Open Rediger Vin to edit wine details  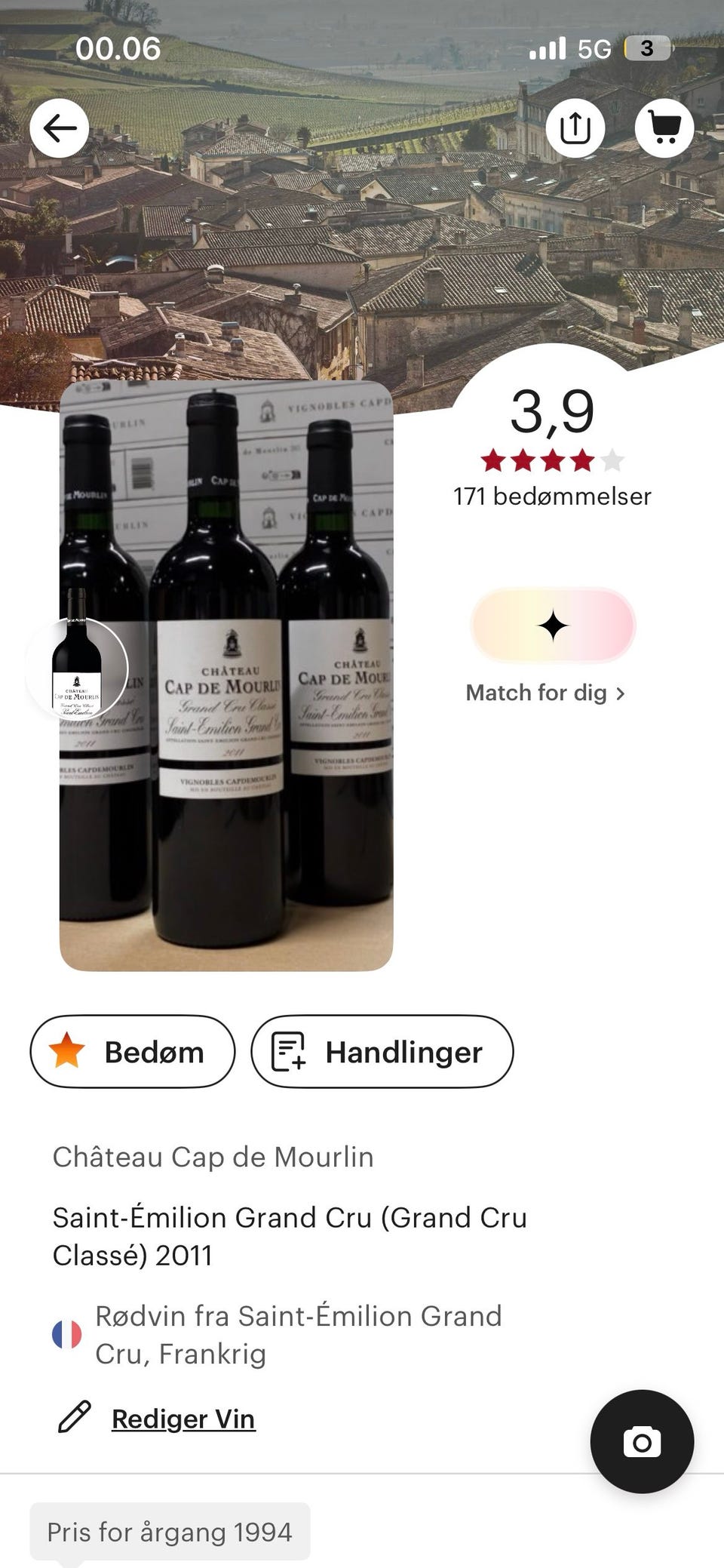click(x=183, y=1418)
